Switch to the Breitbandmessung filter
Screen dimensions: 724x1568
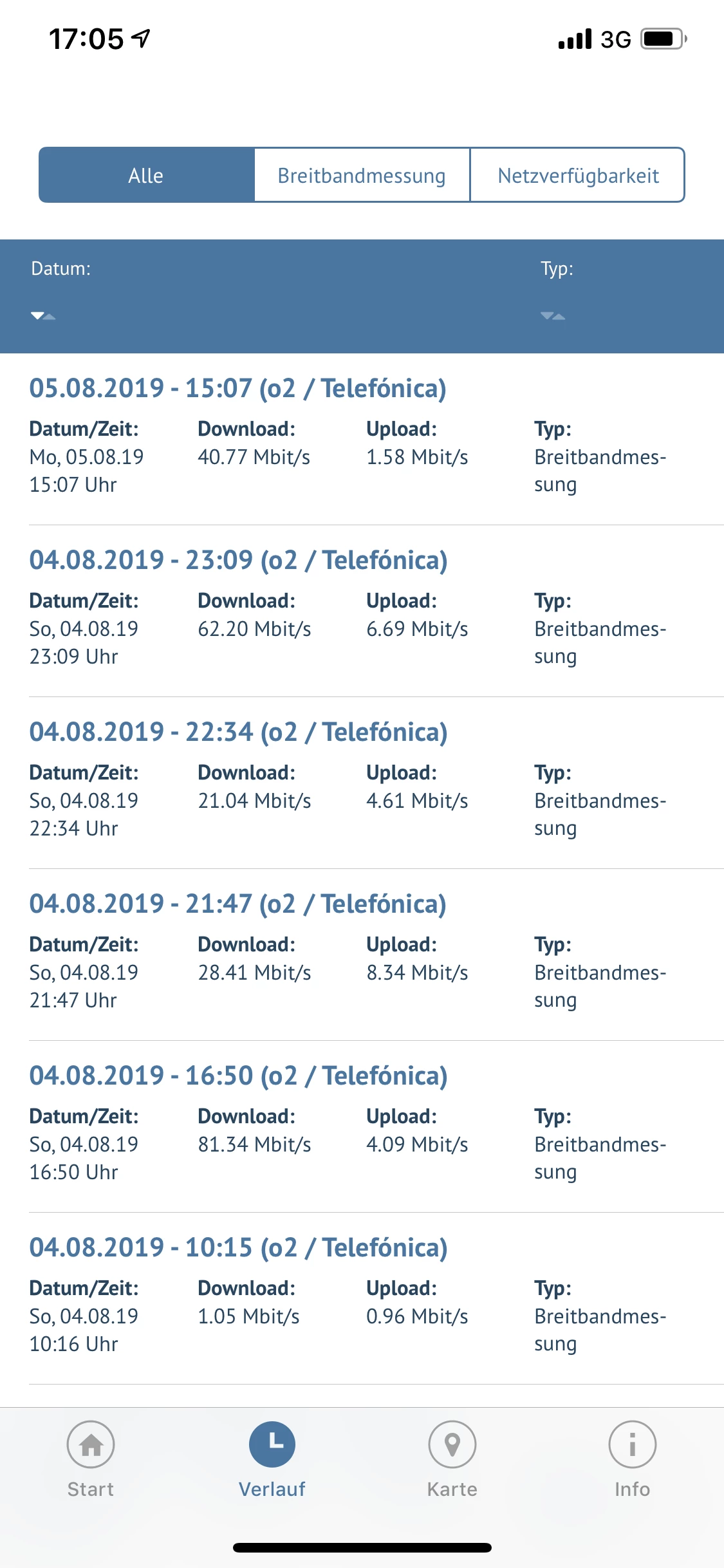click(362, 175)
